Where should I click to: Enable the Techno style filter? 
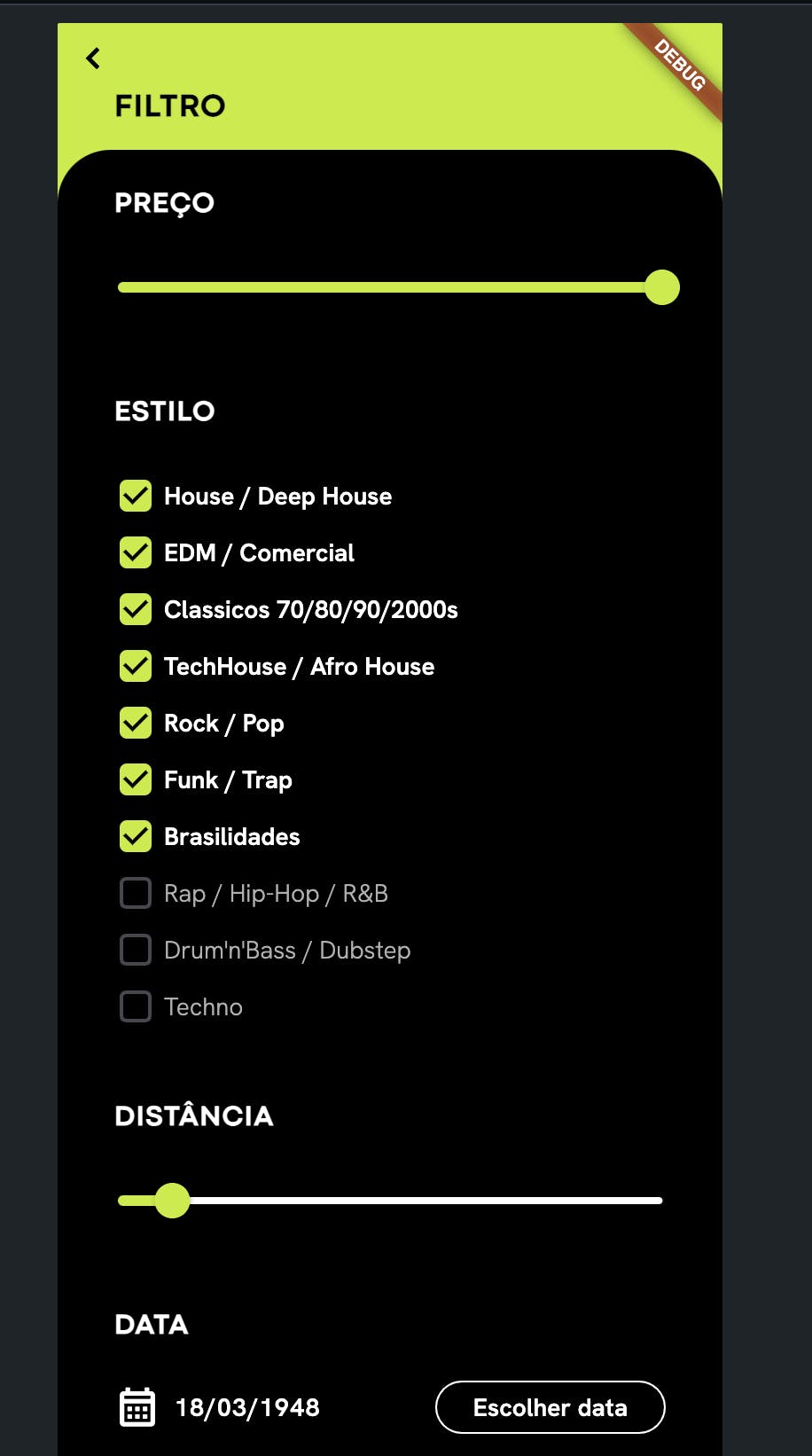pos(136,1007)
